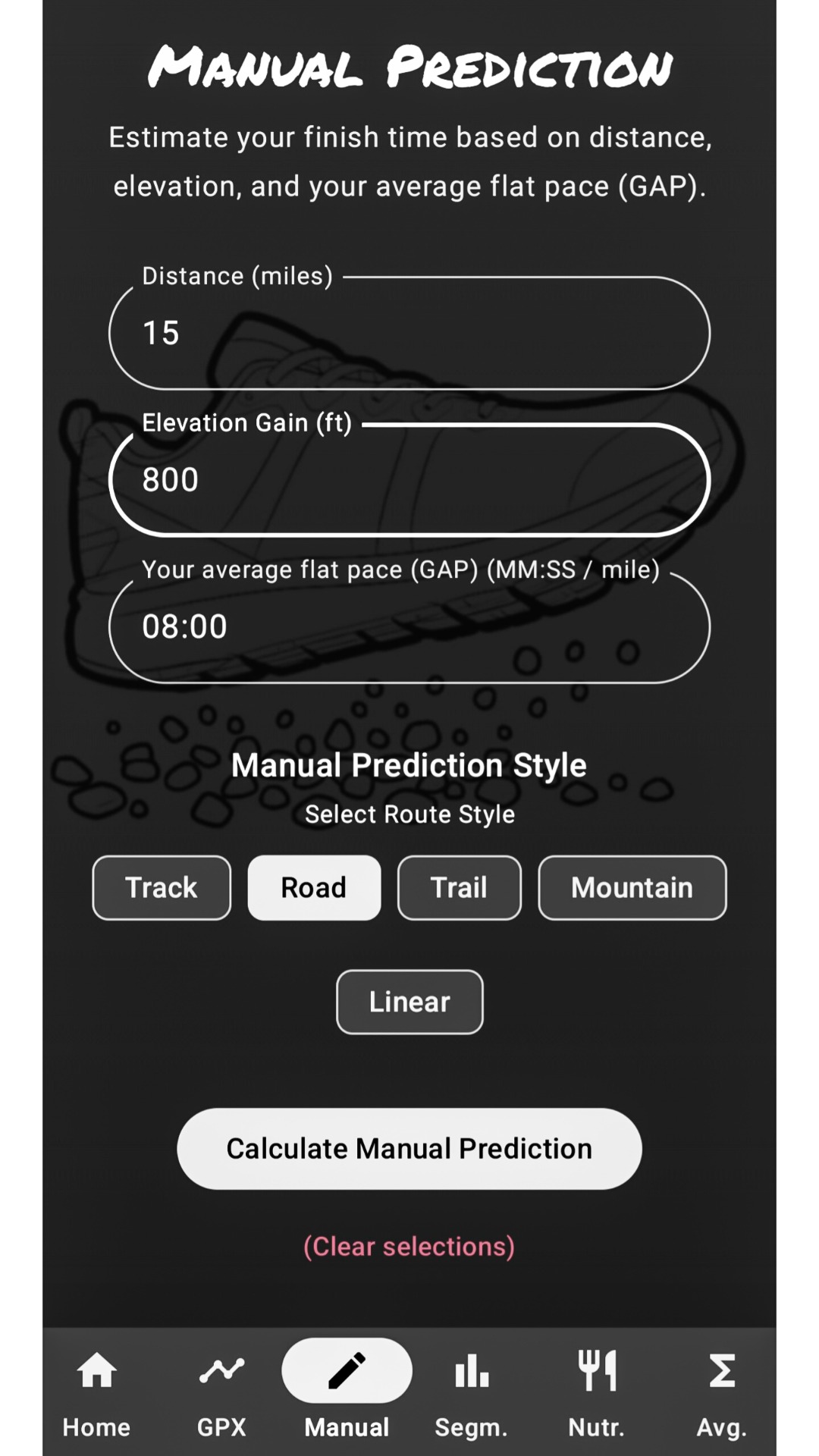Calculate Manual Prediction
The height and width of the screenshot is (1456, 819).
tap(409, 1149)
